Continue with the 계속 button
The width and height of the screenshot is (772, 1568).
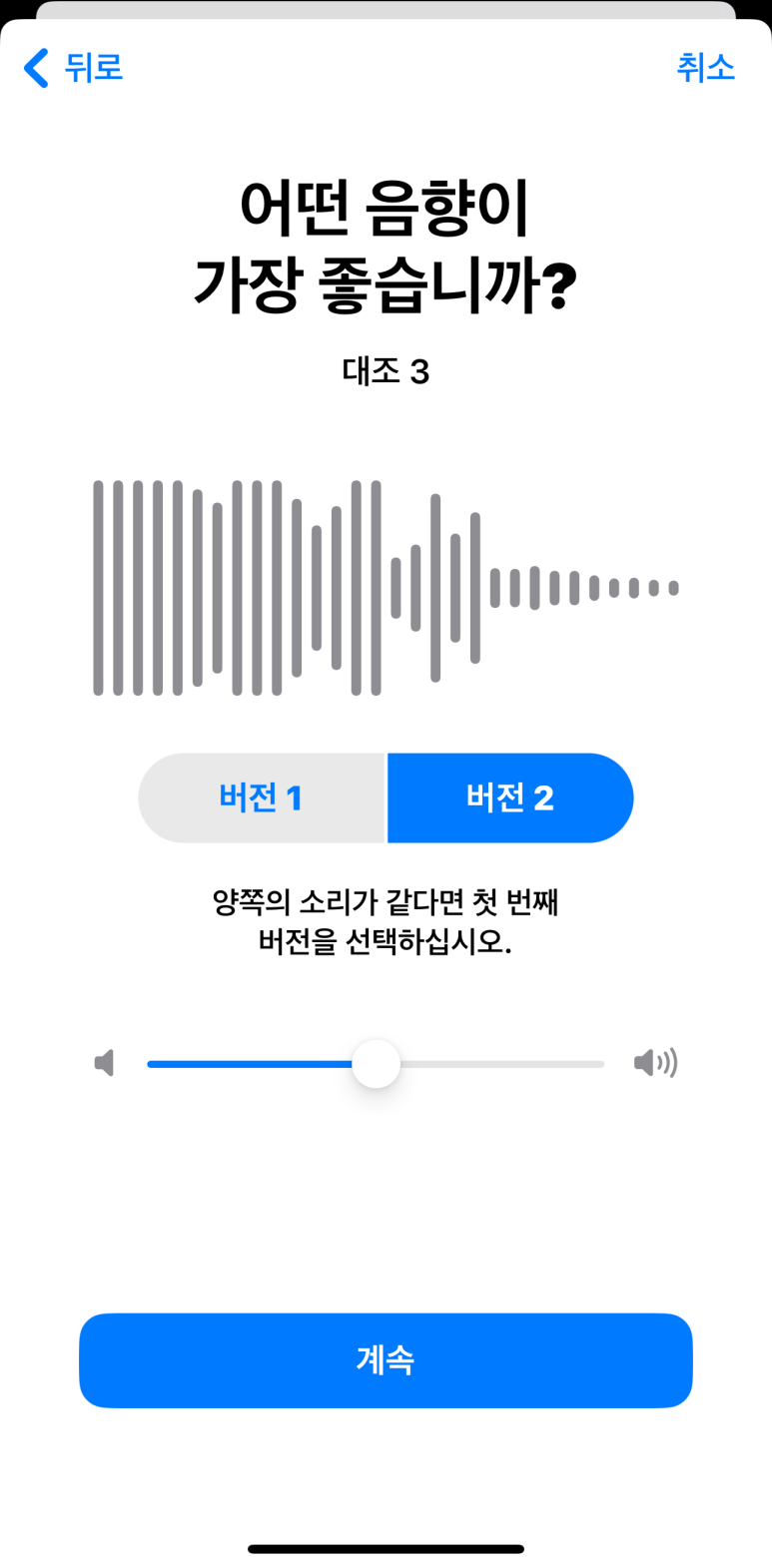(386, 1359)
